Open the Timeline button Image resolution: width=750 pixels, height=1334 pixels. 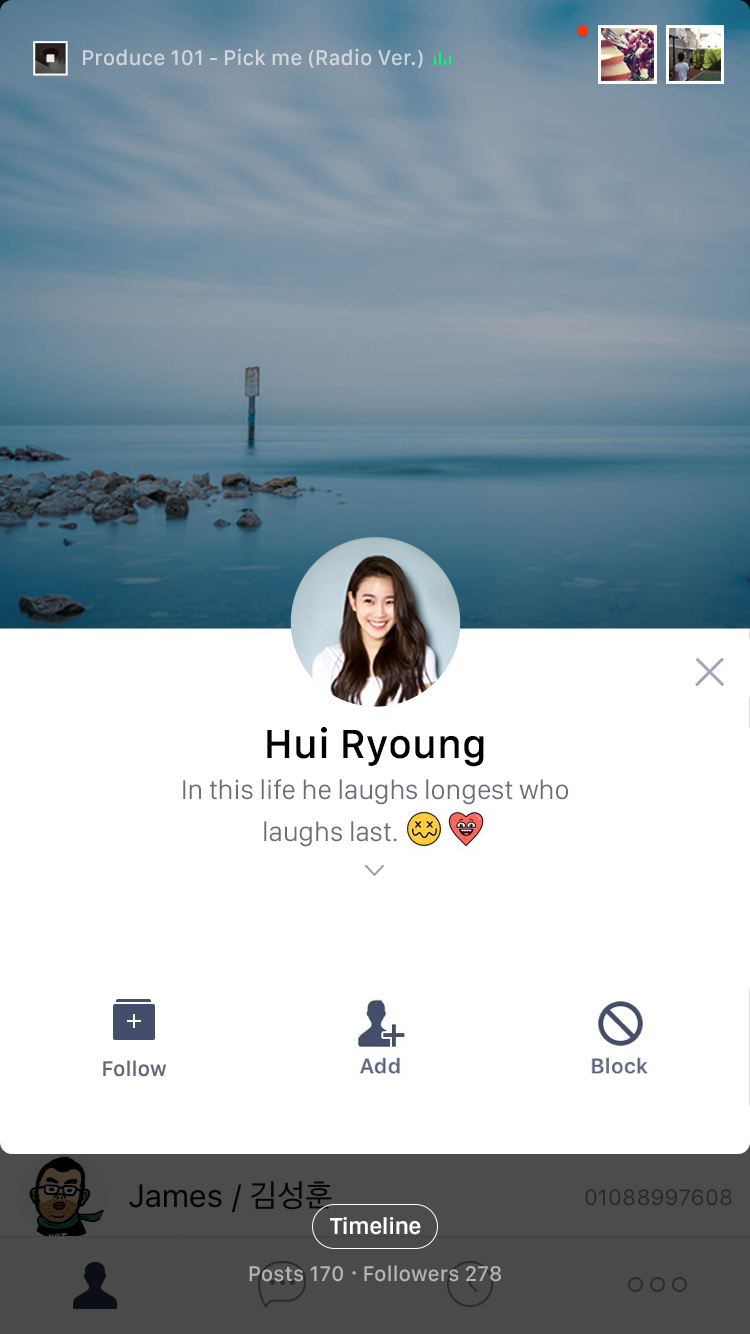[x=375, y=1226]
